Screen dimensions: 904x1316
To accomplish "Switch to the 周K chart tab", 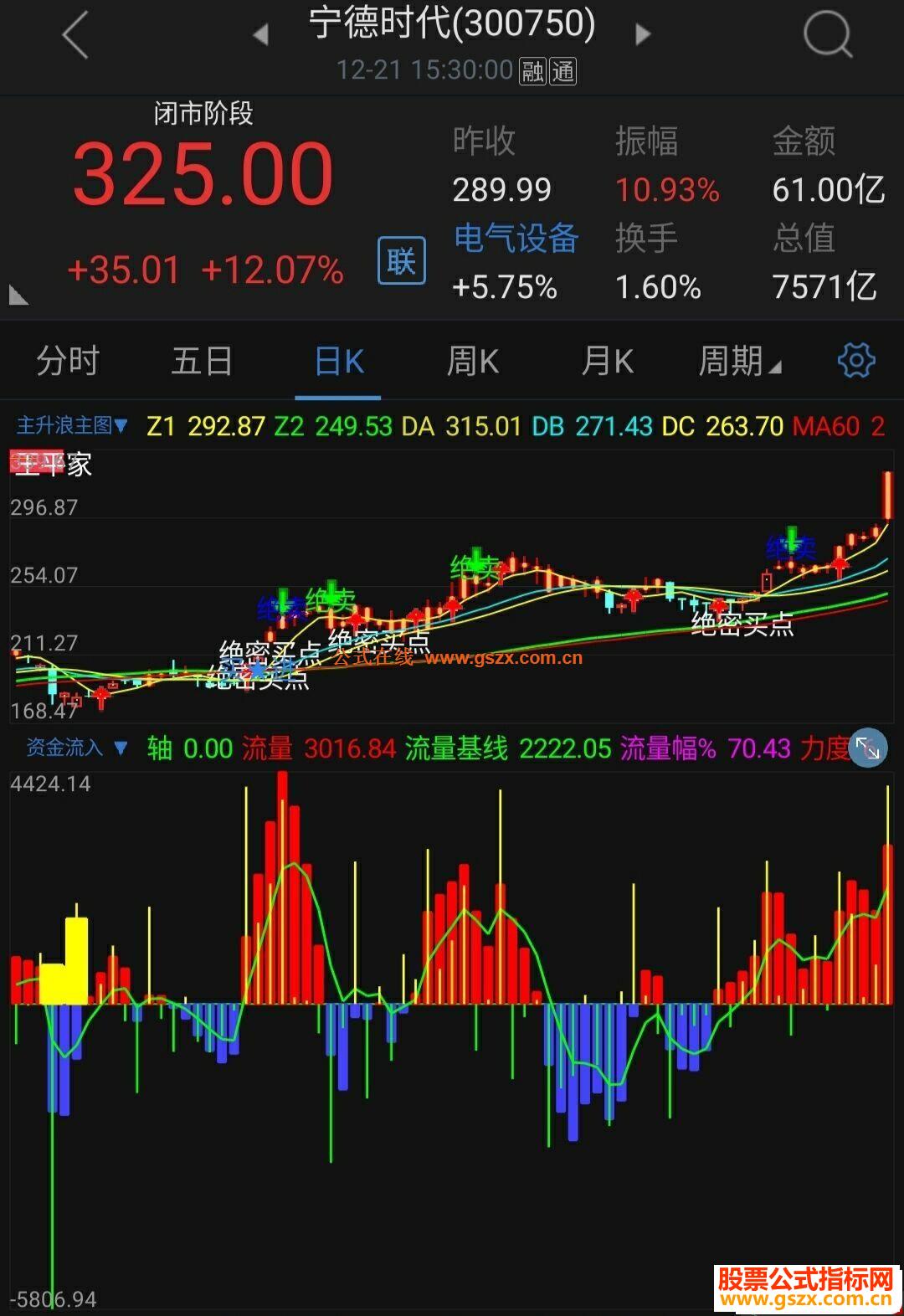I will click(x=473, y=362).
